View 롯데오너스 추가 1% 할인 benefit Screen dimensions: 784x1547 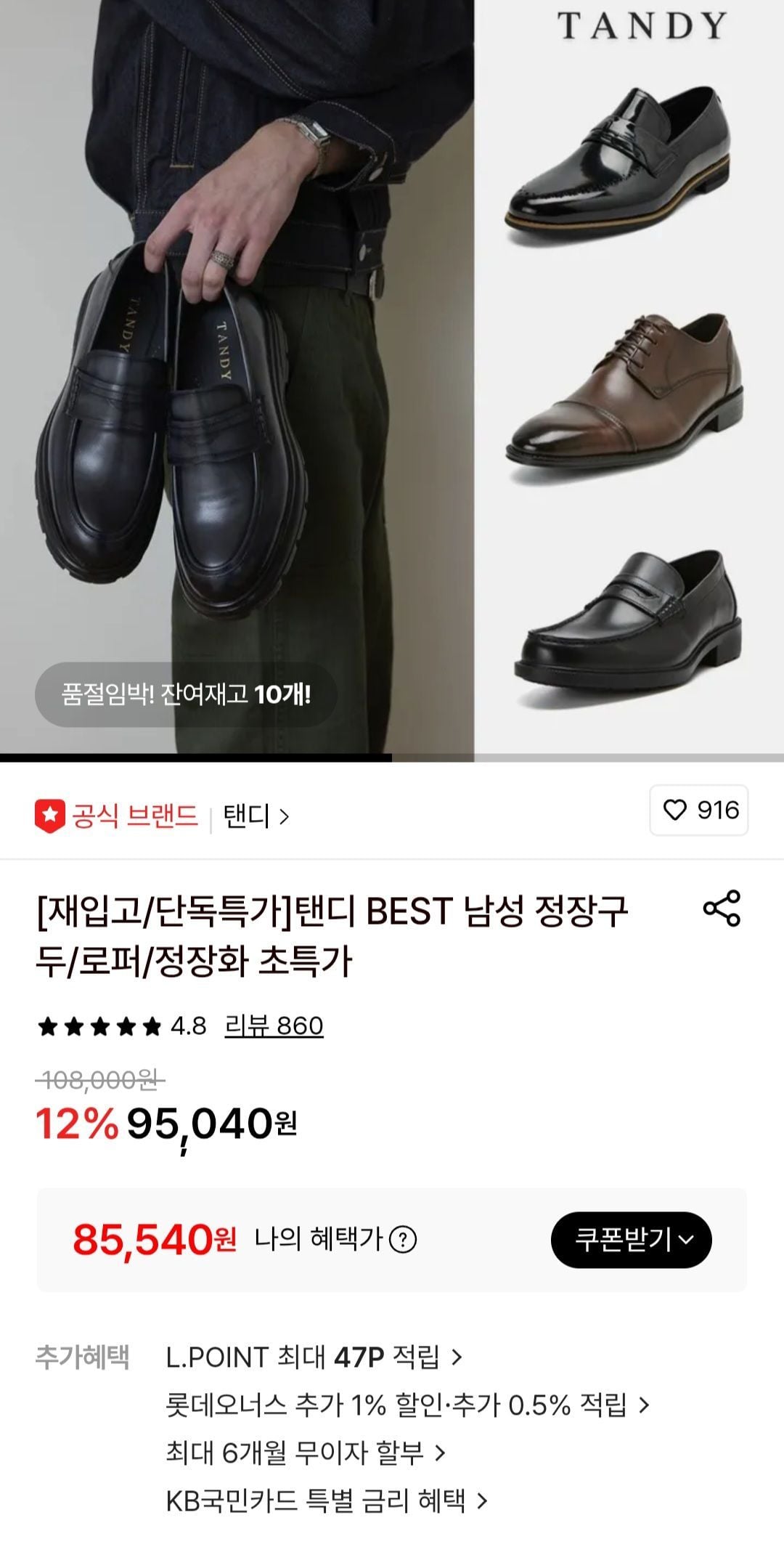(407, 1405)
